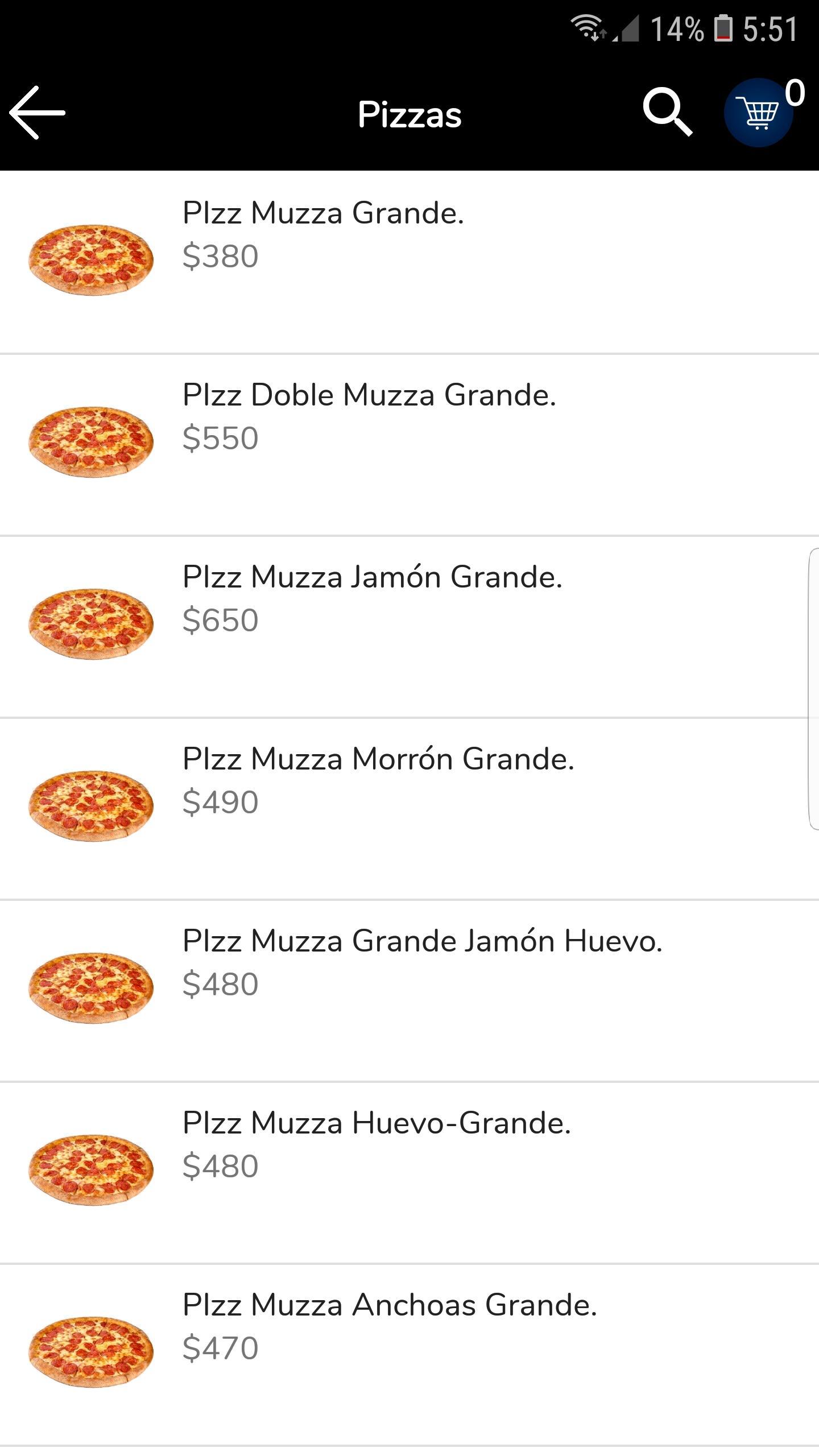Choose PIzz Muzza Morrón Grande.
This screenshot has height=1456, width=819.
tap(409, 809)
